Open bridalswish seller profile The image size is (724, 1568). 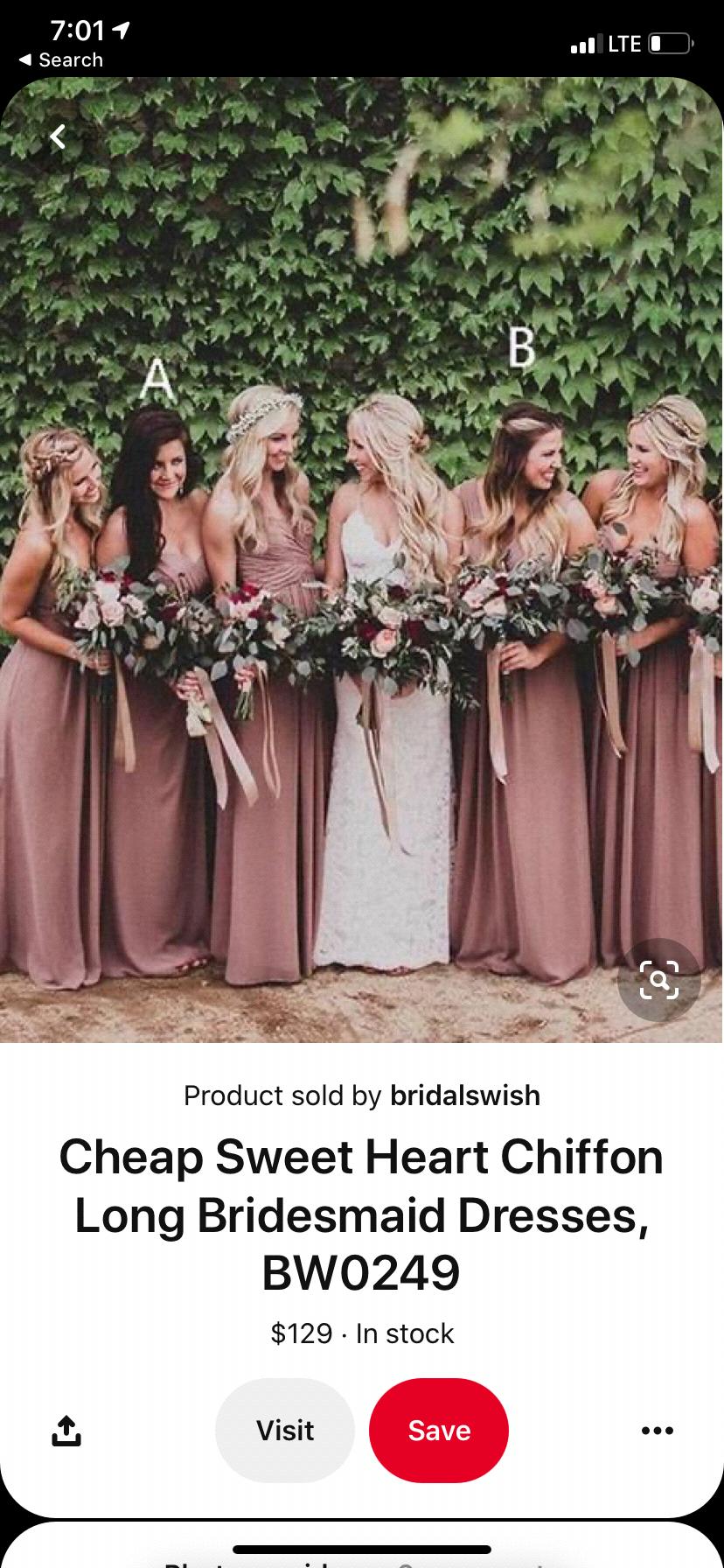coord(464,1095)
